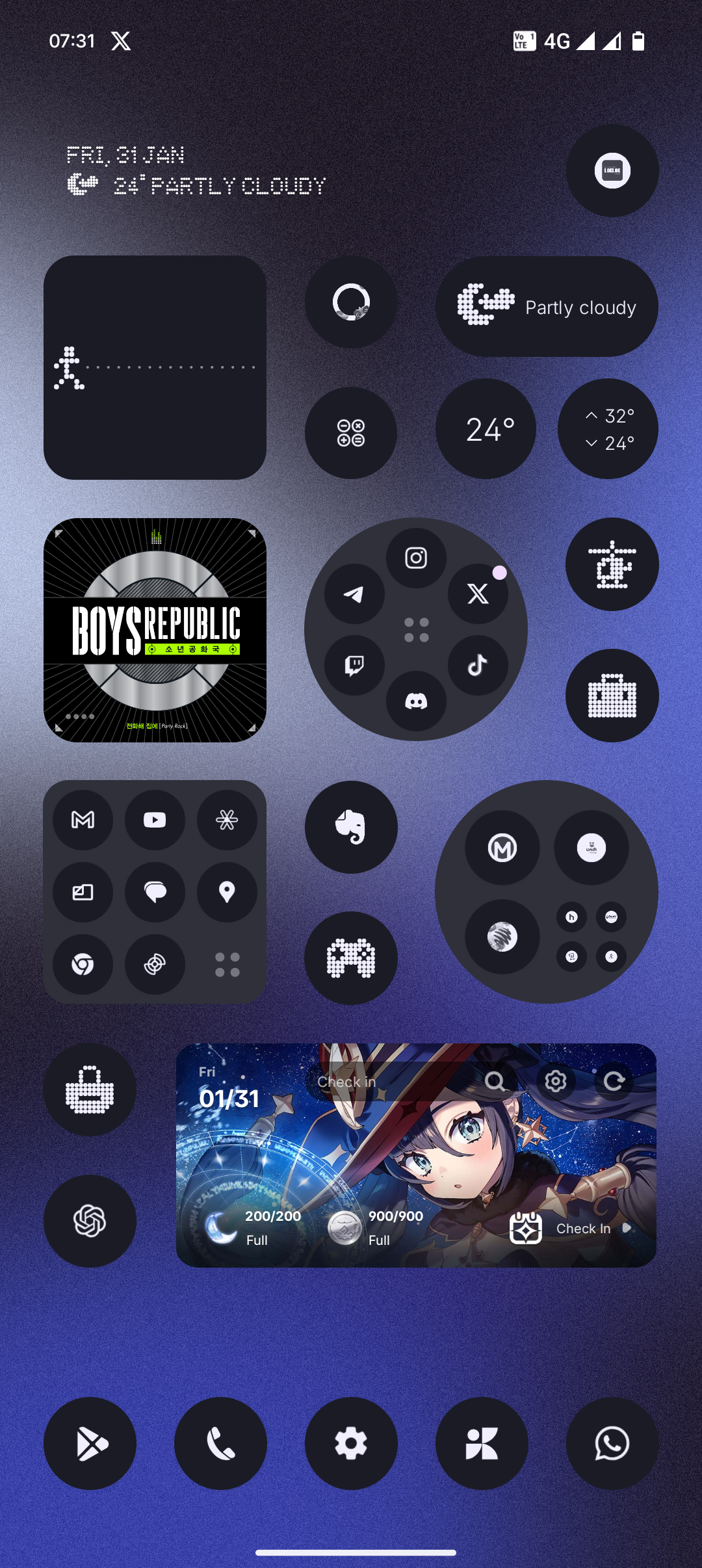
Task: Open the Settings app in dock
Action: tap(351, 1443)
